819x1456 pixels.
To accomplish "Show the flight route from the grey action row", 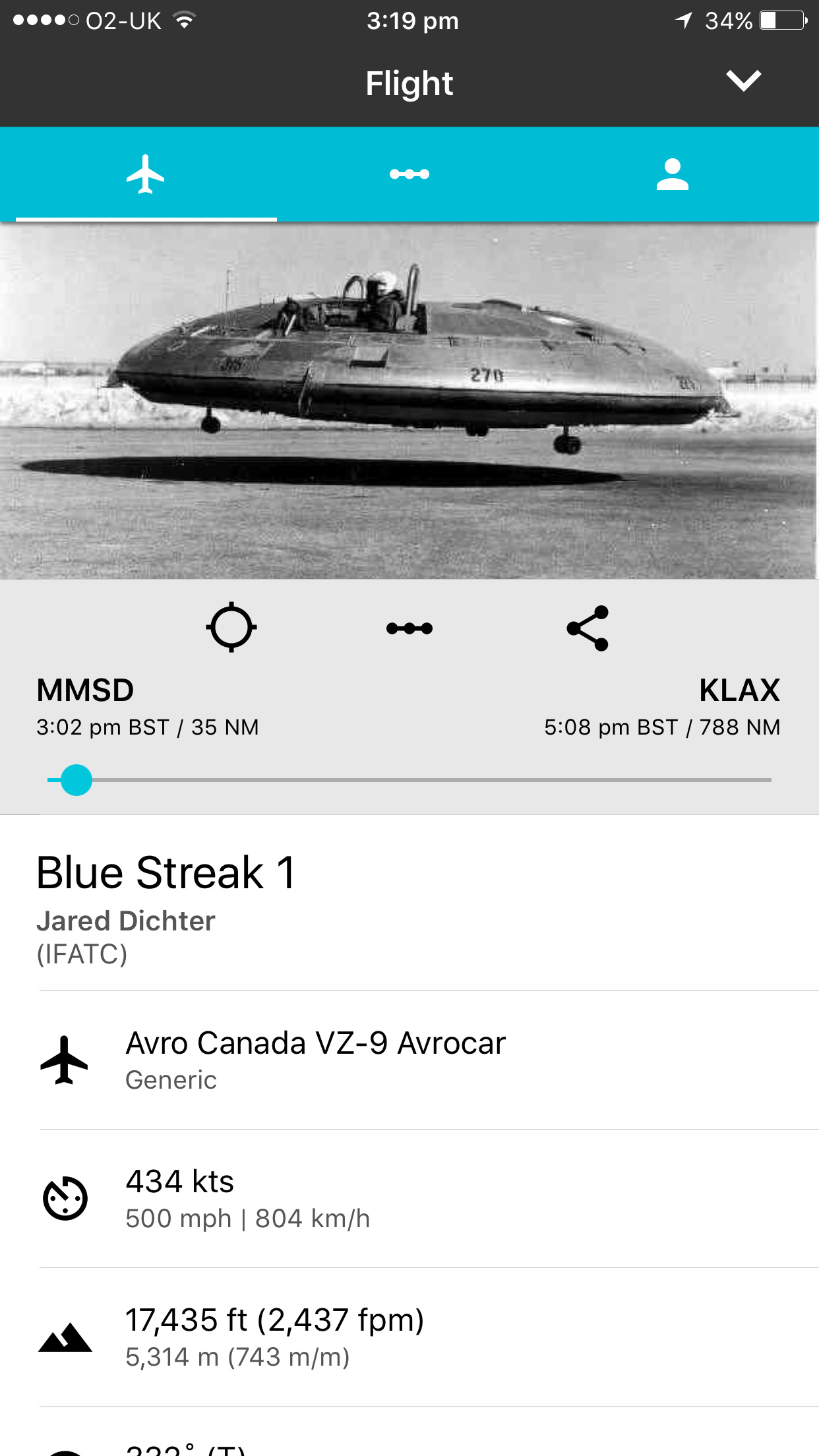I will [409, 628].
